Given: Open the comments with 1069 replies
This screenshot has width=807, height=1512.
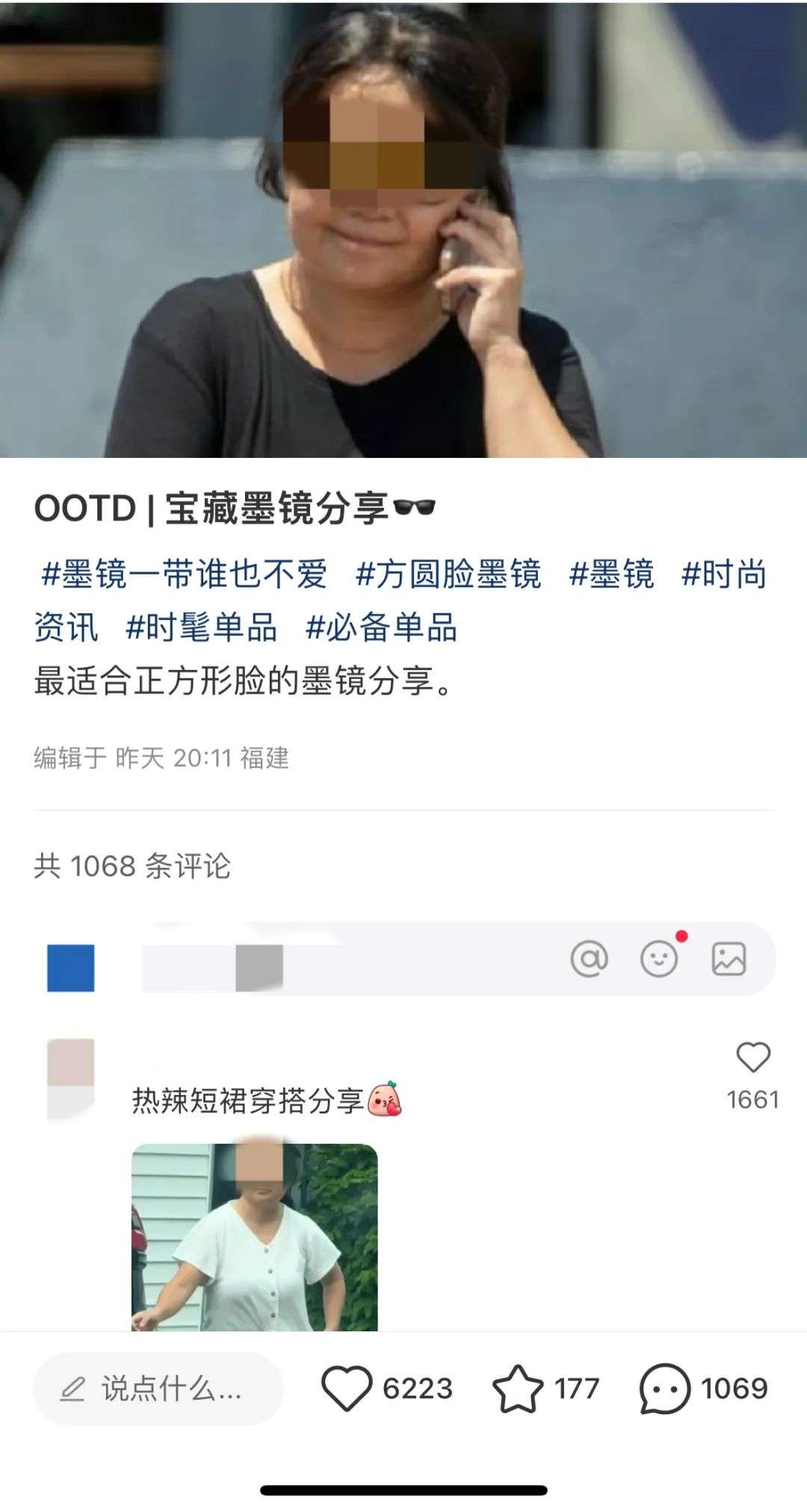Looking at the screenshot, I should point(664,1389).
